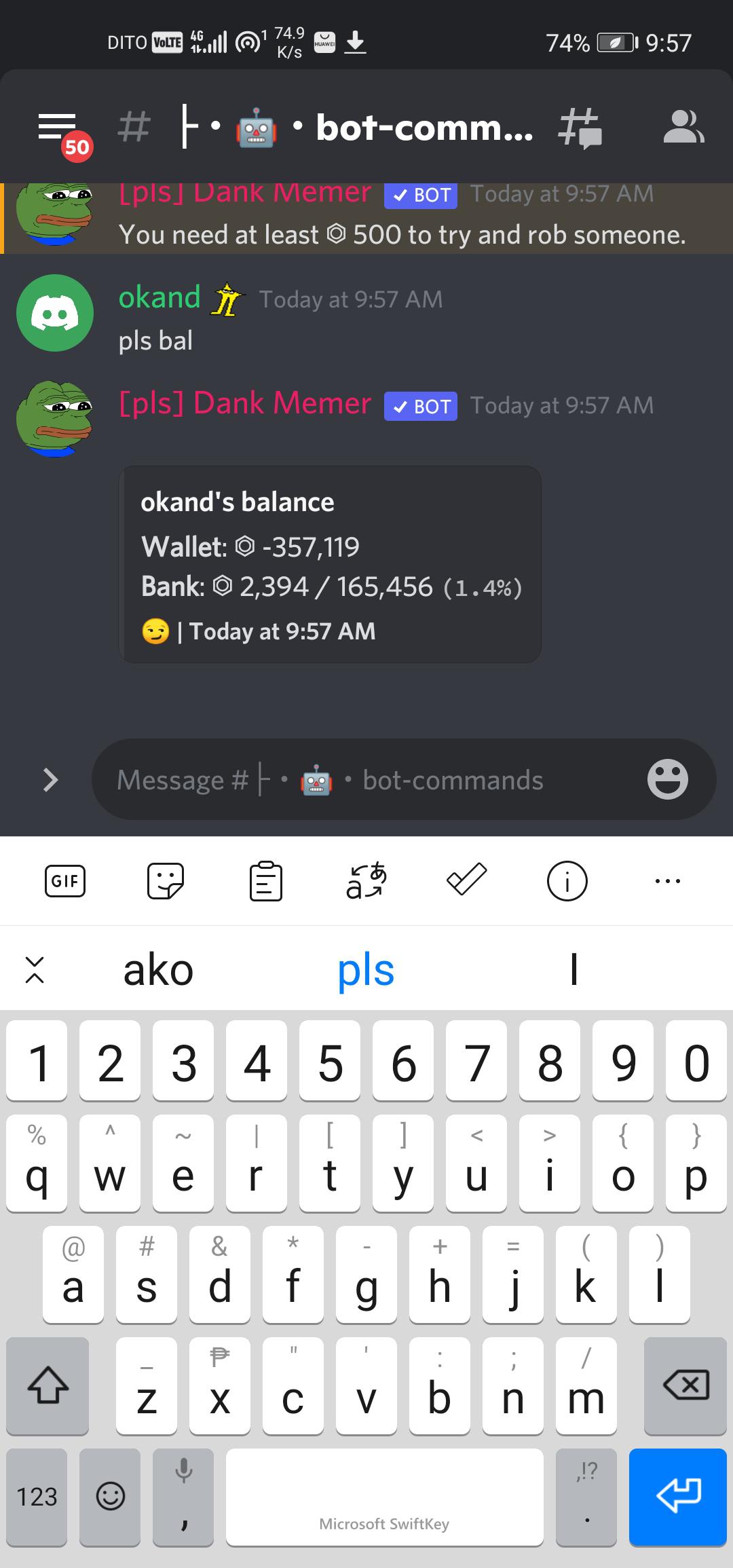Expand the attachment options chevron

tap(50, 780)
